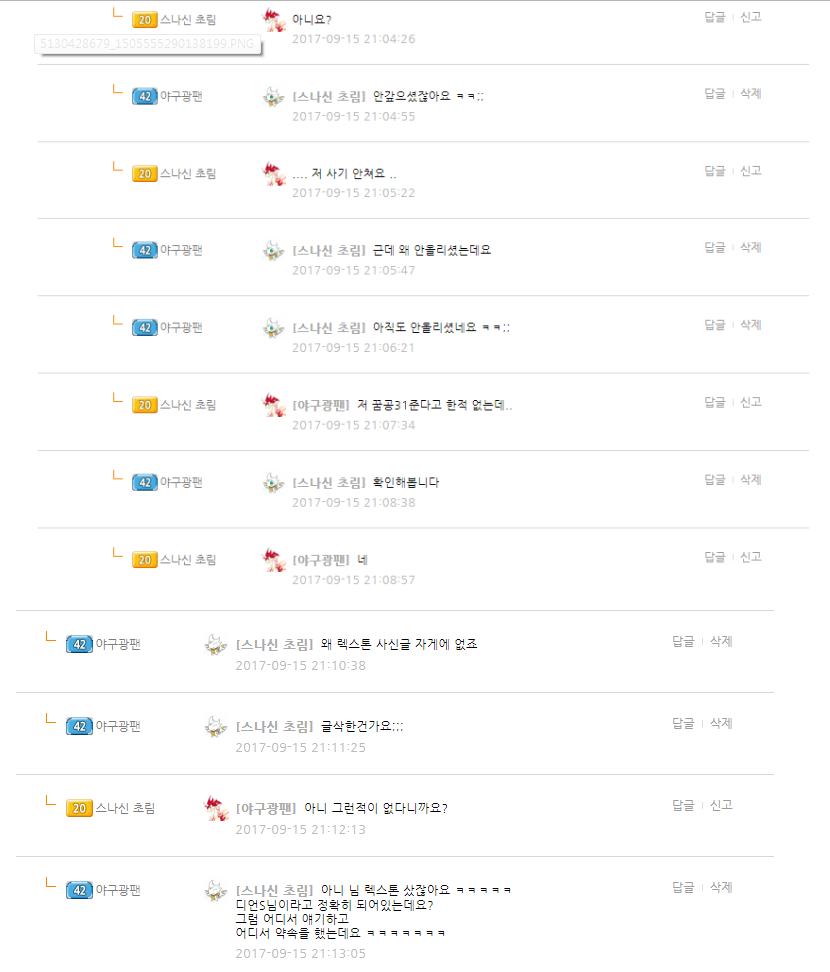Report the '저 사기 안쳐요' comment
830x972 pixels.
pos(750,171)
